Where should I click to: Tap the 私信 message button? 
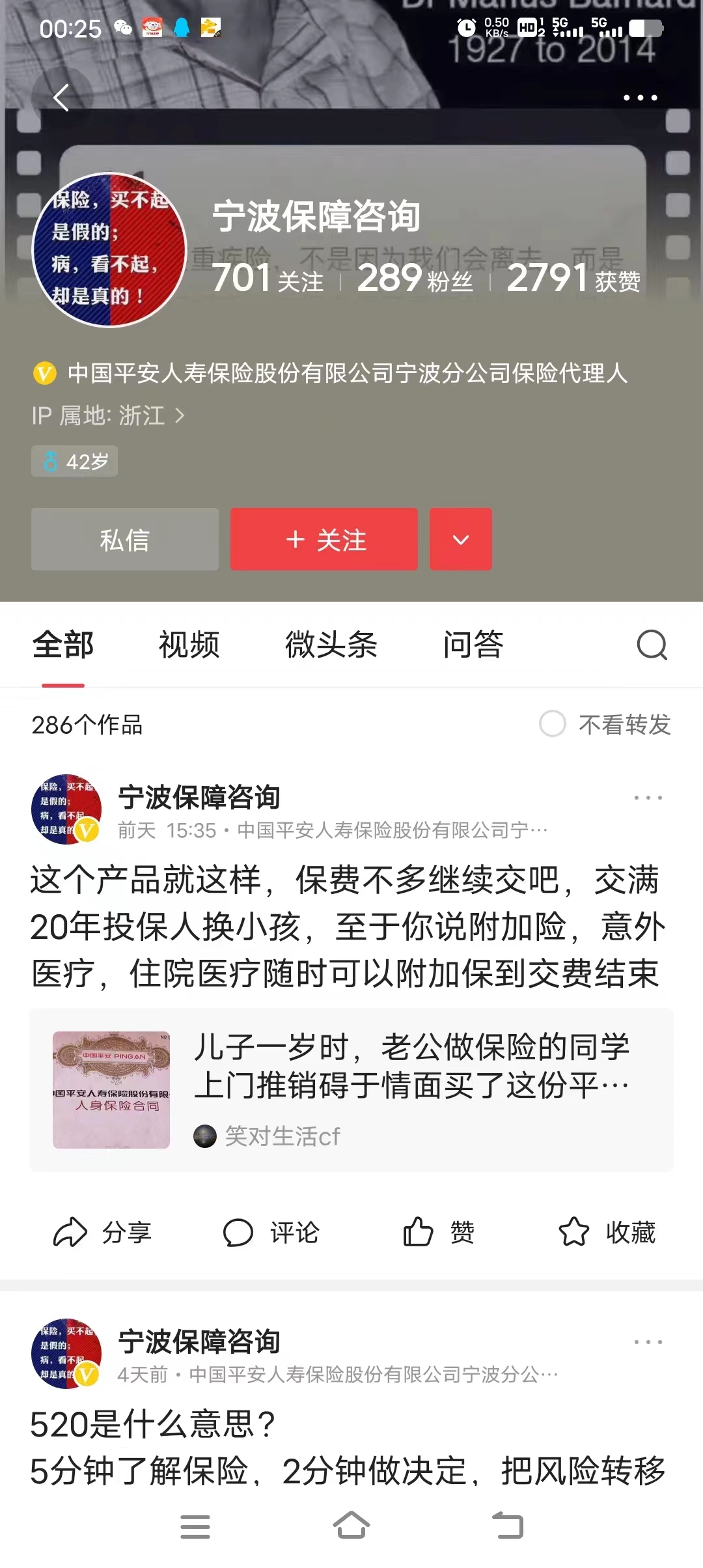pos(124,539)
